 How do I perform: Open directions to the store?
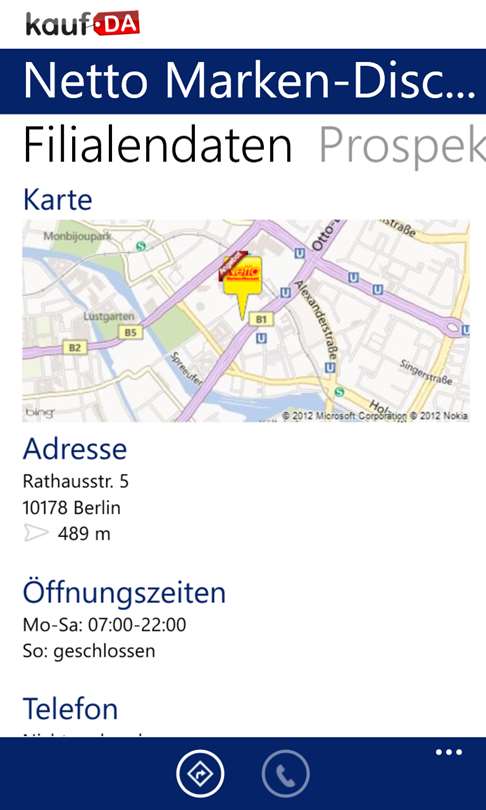point(200,774)
